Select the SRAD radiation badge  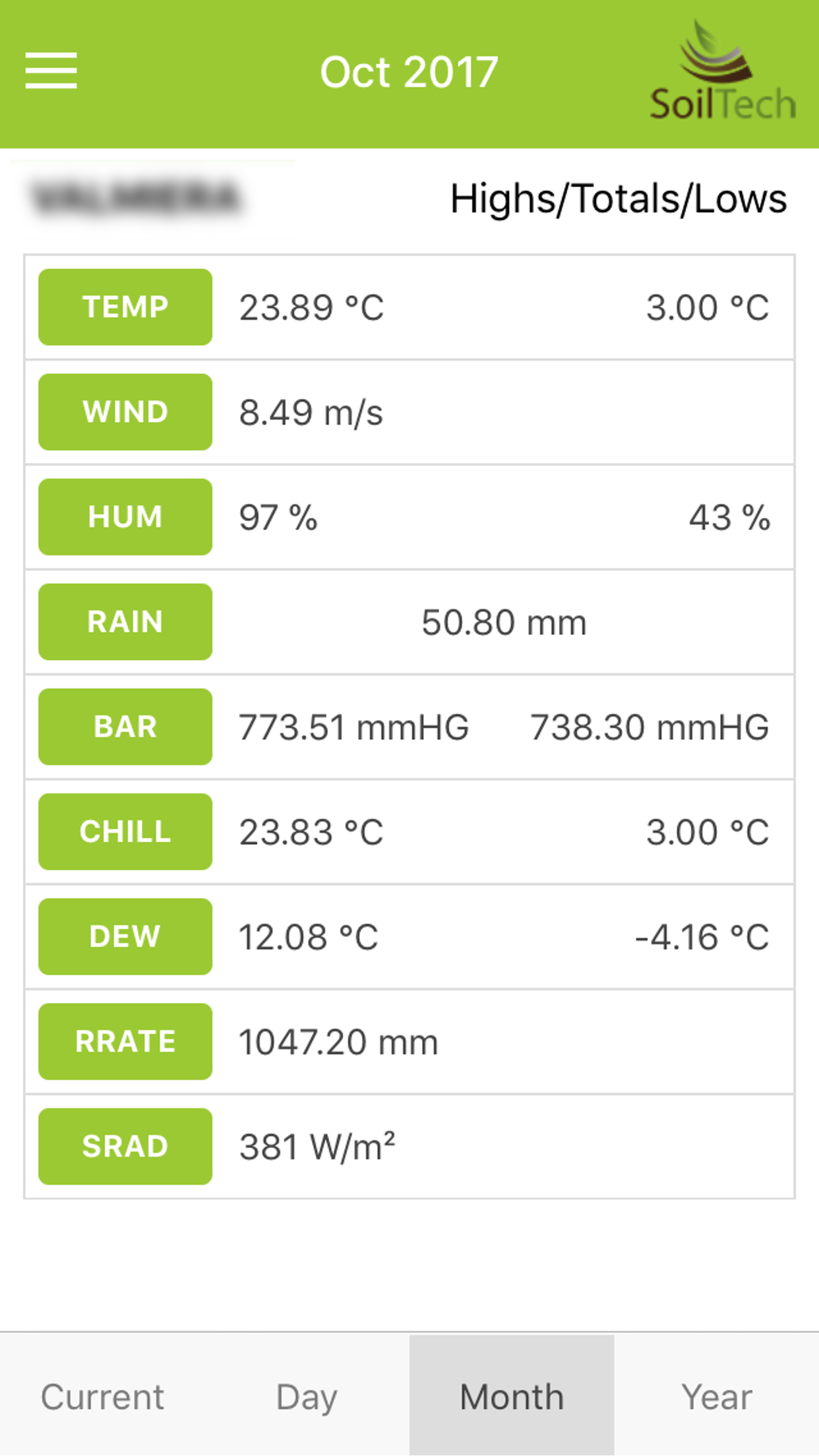pos(125,1145)
